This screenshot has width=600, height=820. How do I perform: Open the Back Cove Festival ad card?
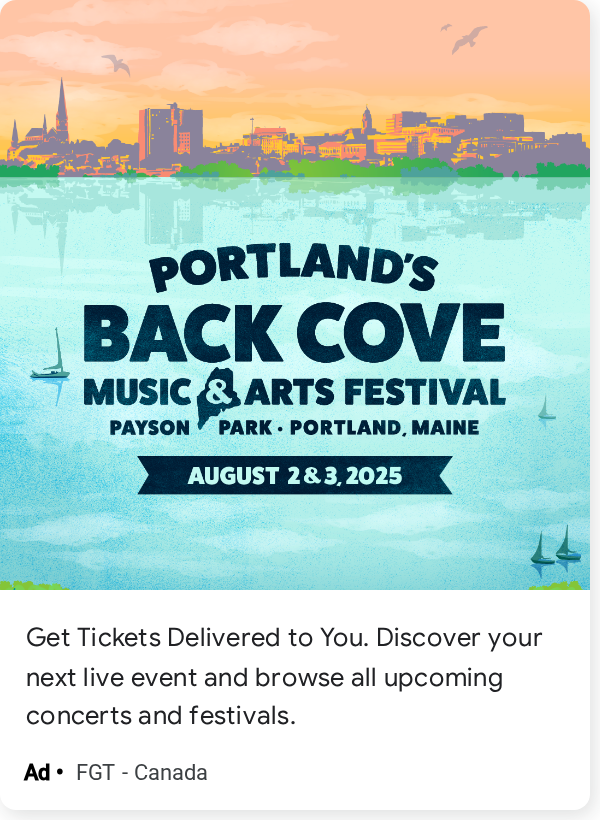coord(295,405)
